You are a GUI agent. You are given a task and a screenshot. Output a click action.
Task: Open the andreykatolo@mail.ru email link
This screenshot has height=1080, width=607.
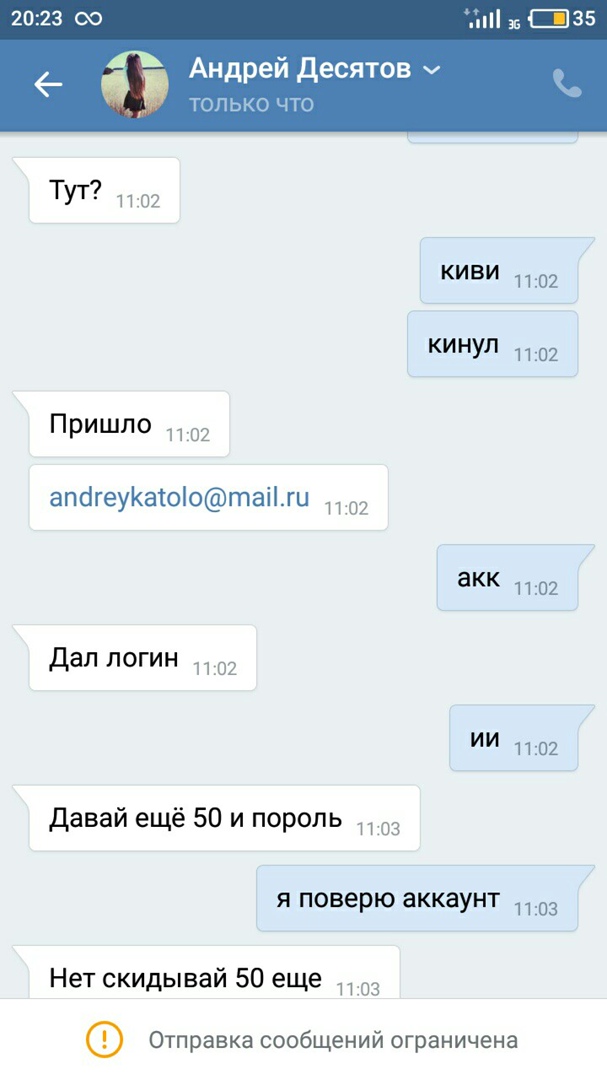(180, 497)
